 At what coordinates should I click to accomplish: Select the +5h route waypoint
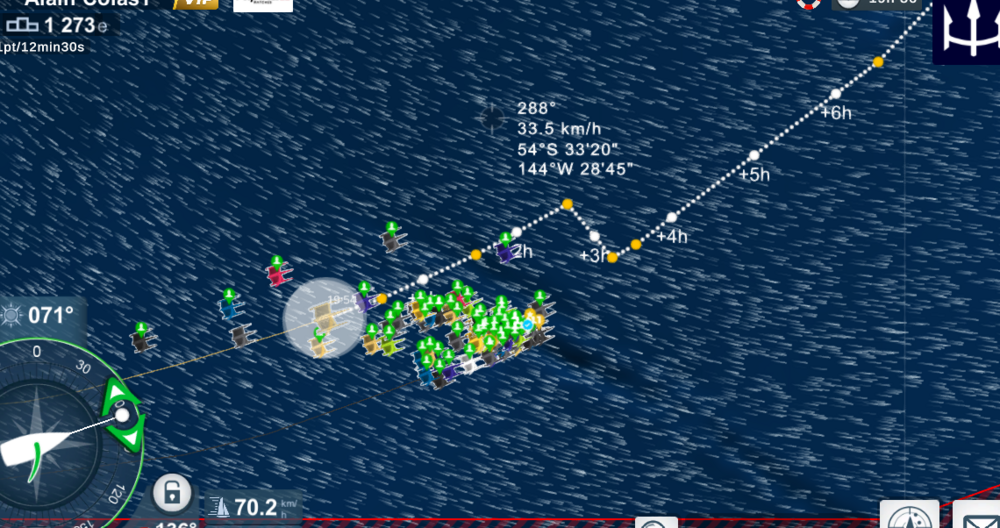pyautogui.click(x=755, y=155)
